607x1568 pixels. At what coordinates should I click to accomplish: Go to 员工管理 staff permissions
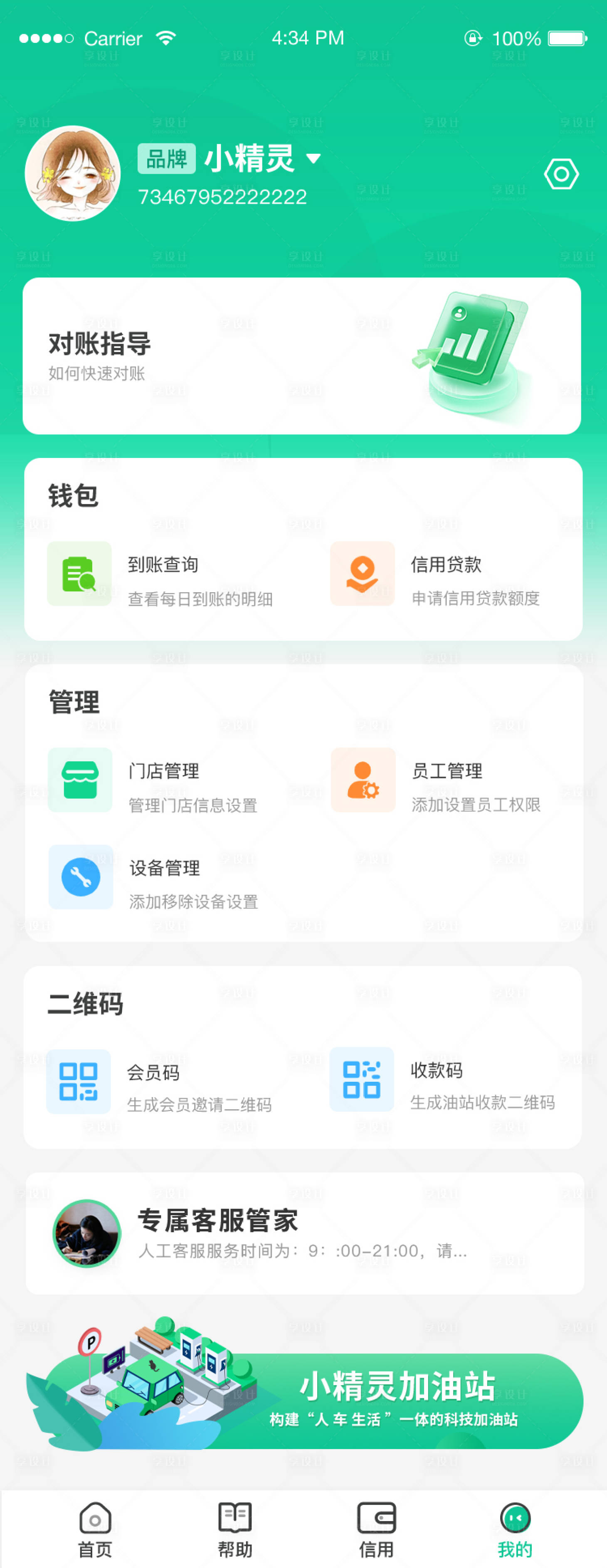pos(445,780)
